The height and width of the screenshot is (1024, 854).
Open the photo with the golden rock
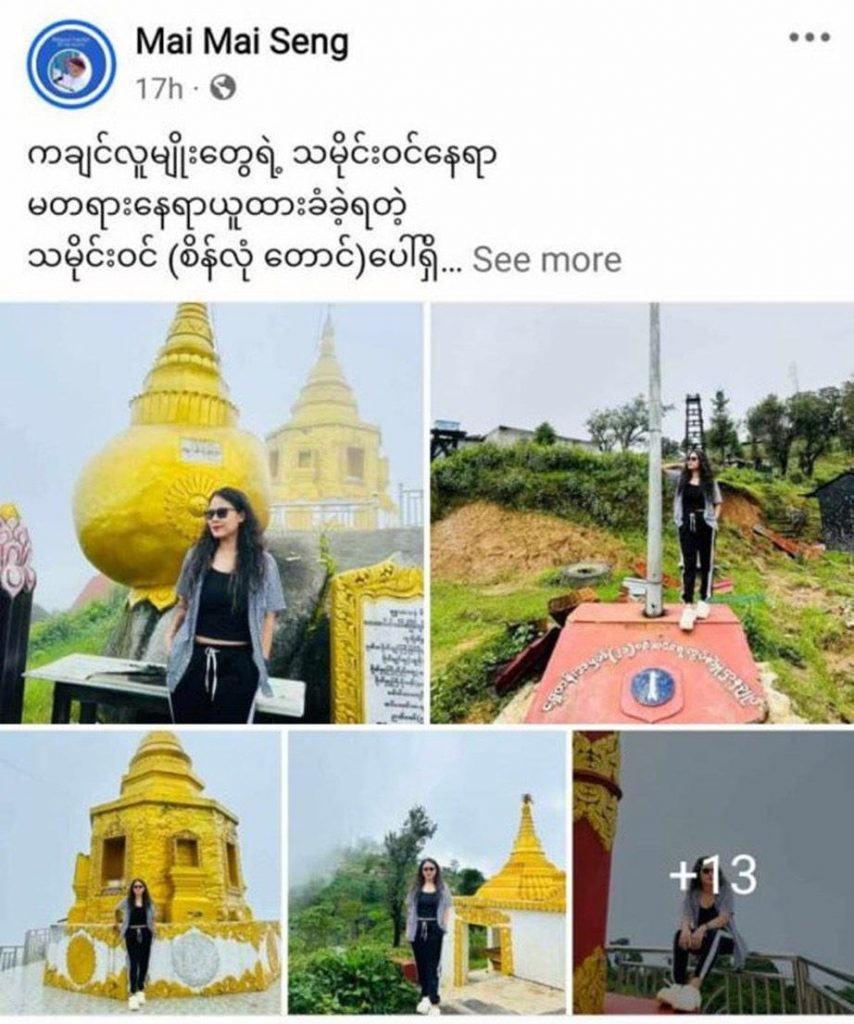tap(212, 512)
